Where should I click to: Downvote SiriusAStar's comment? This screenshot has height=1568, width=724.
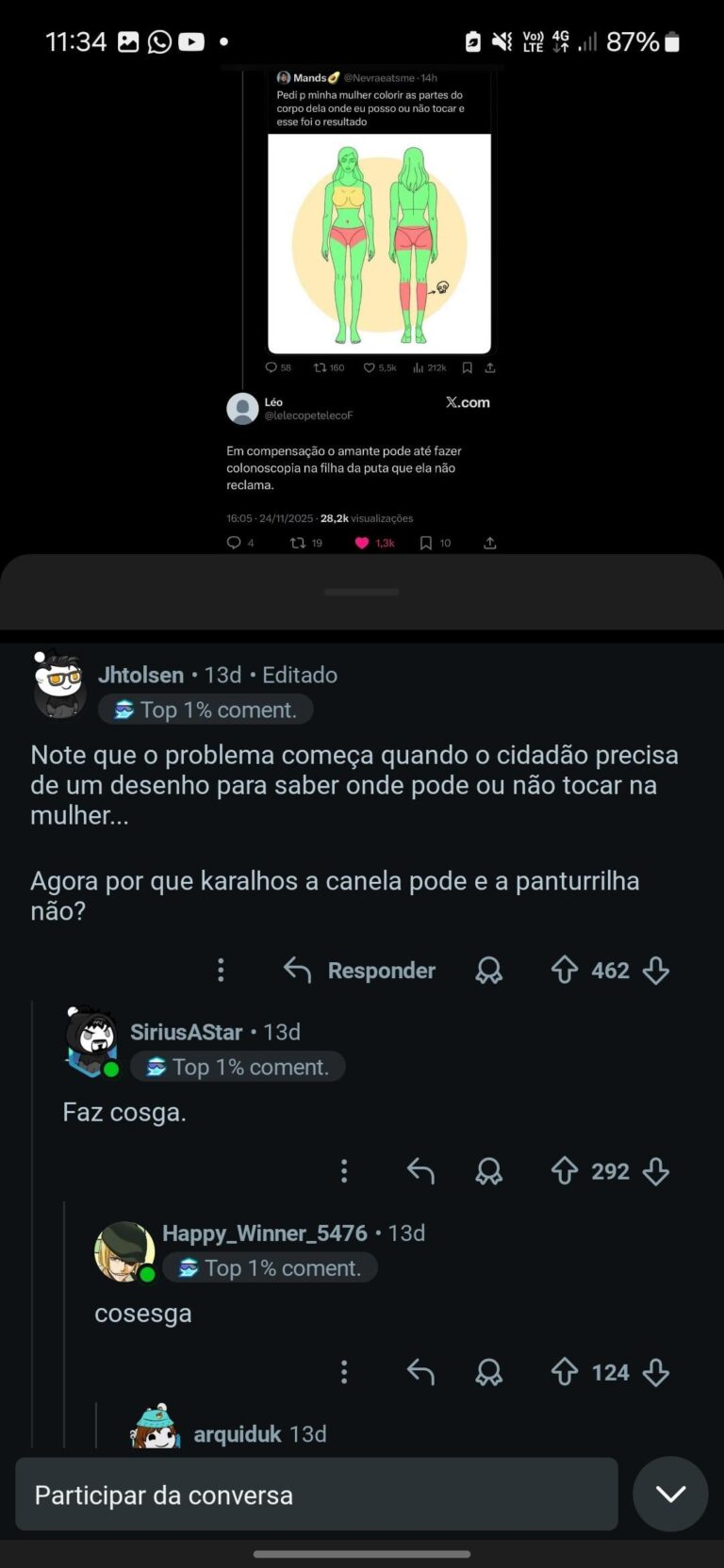[656, 1171]
